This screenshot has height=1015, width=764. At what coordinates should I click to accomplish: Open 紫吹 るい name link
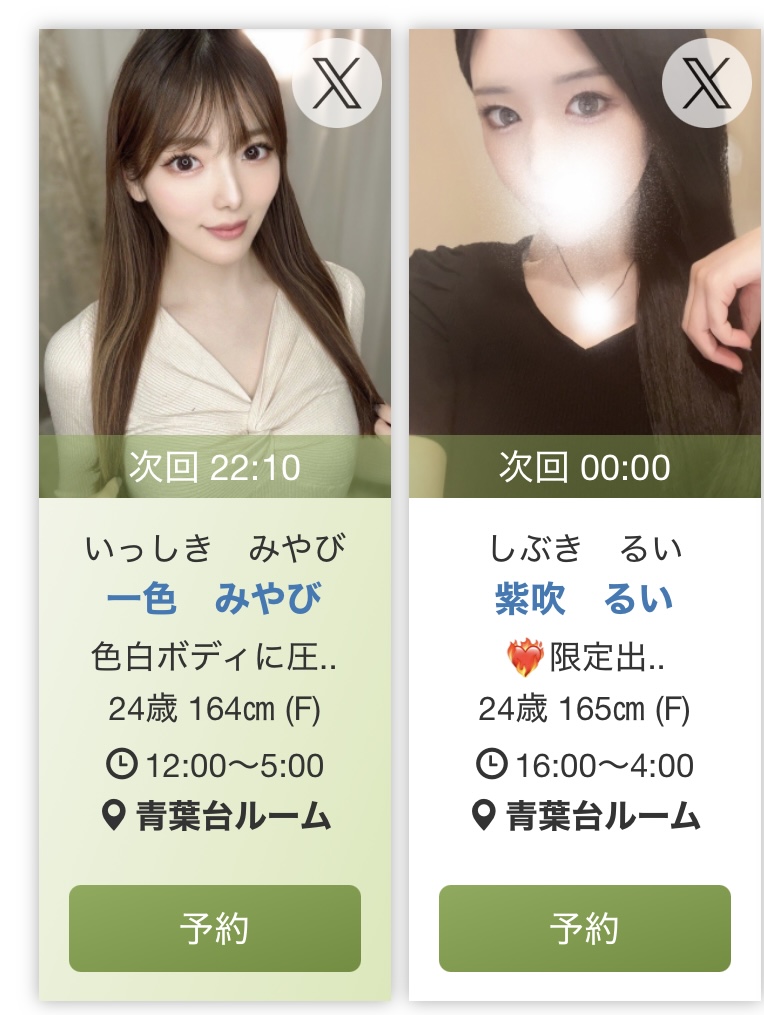click(584, 600)
